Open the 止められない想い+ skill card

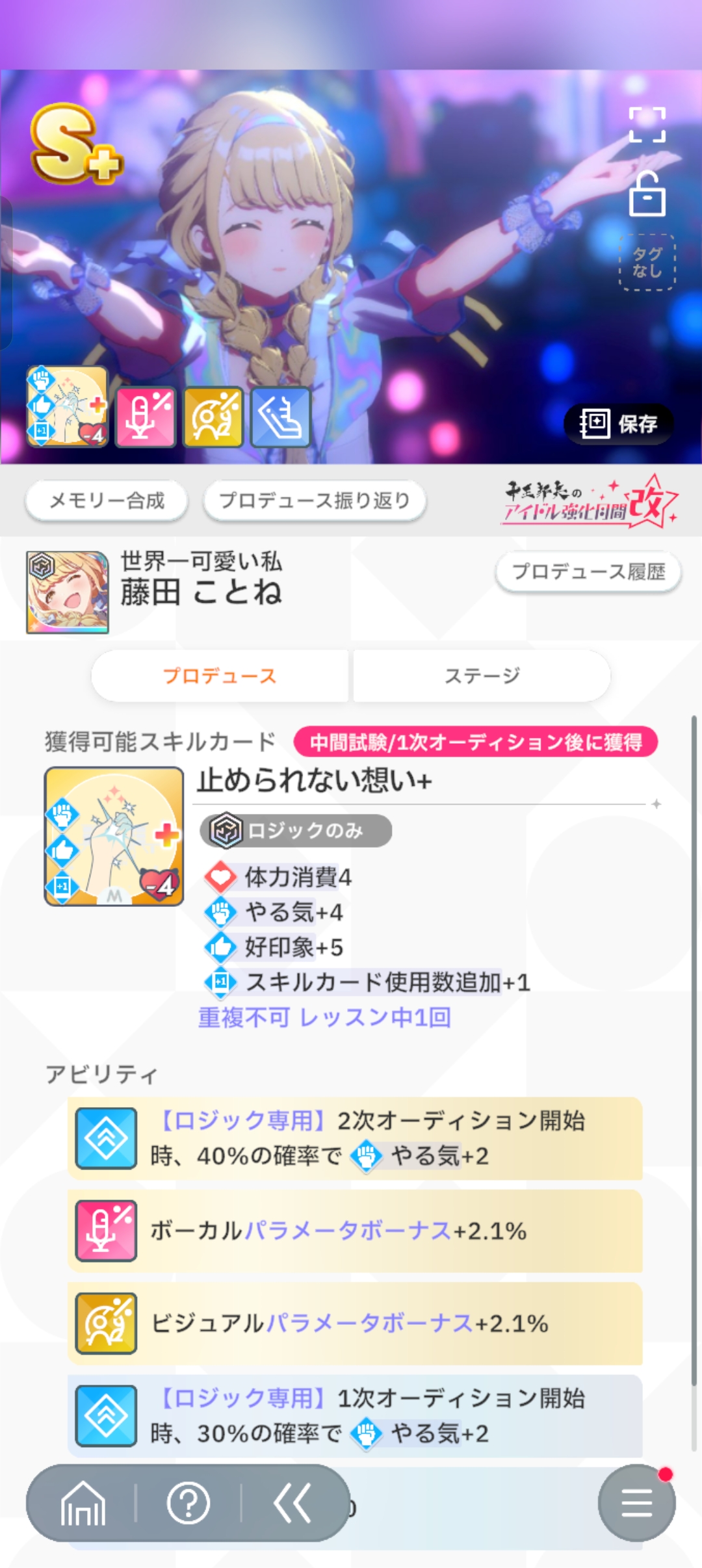pos(114,836)
